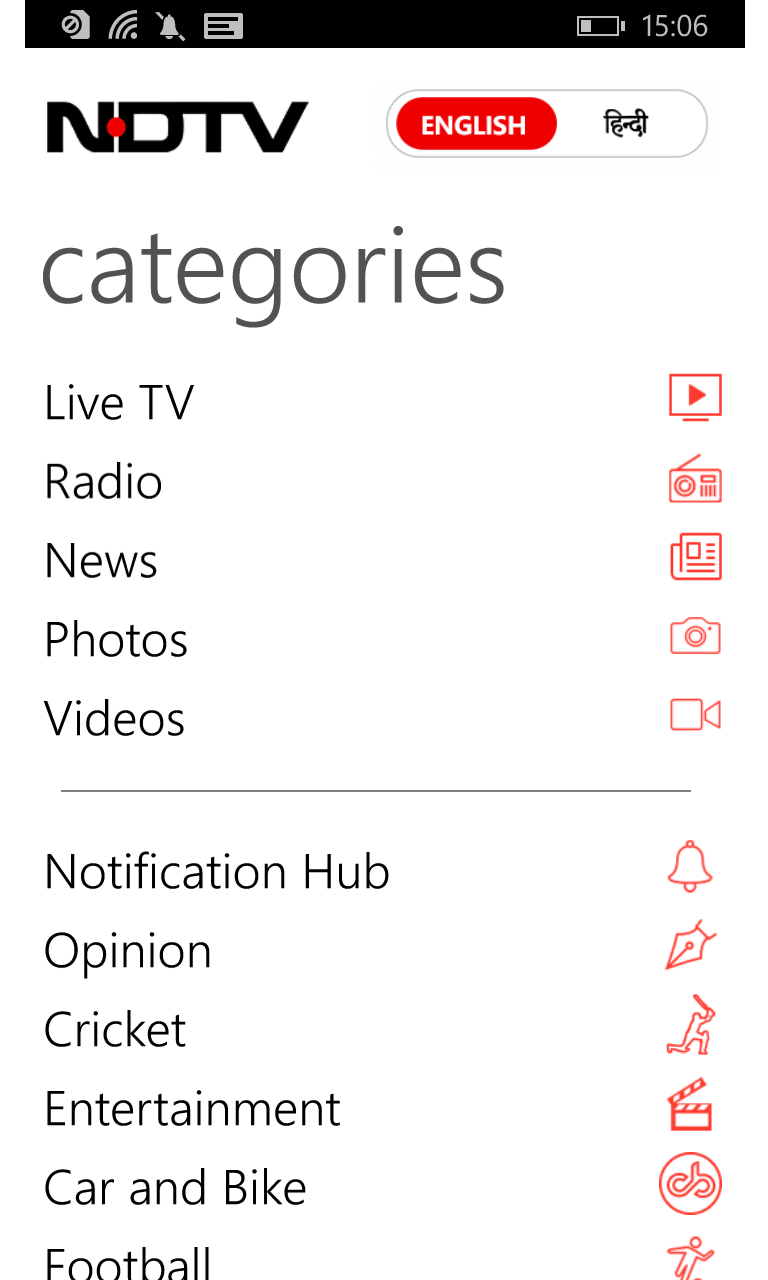Click the wheel icon for Car and Bike

[x=690, y=1182]
